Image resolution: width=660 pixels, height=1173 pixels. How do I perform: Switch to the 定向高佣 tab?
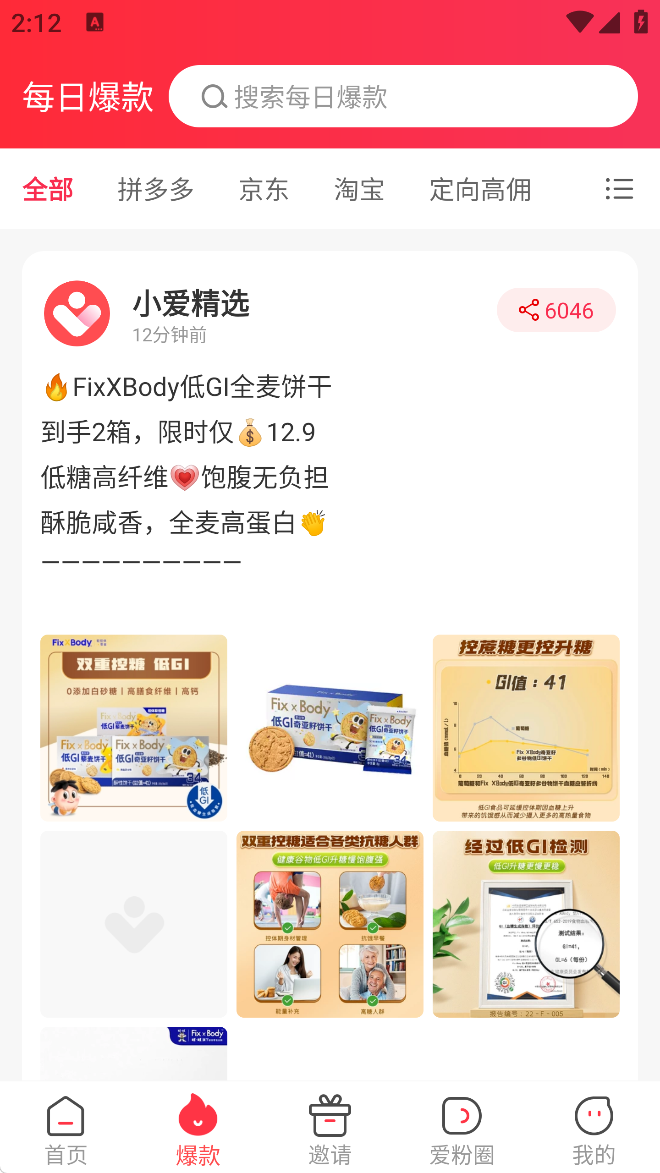tap(480, 189)
